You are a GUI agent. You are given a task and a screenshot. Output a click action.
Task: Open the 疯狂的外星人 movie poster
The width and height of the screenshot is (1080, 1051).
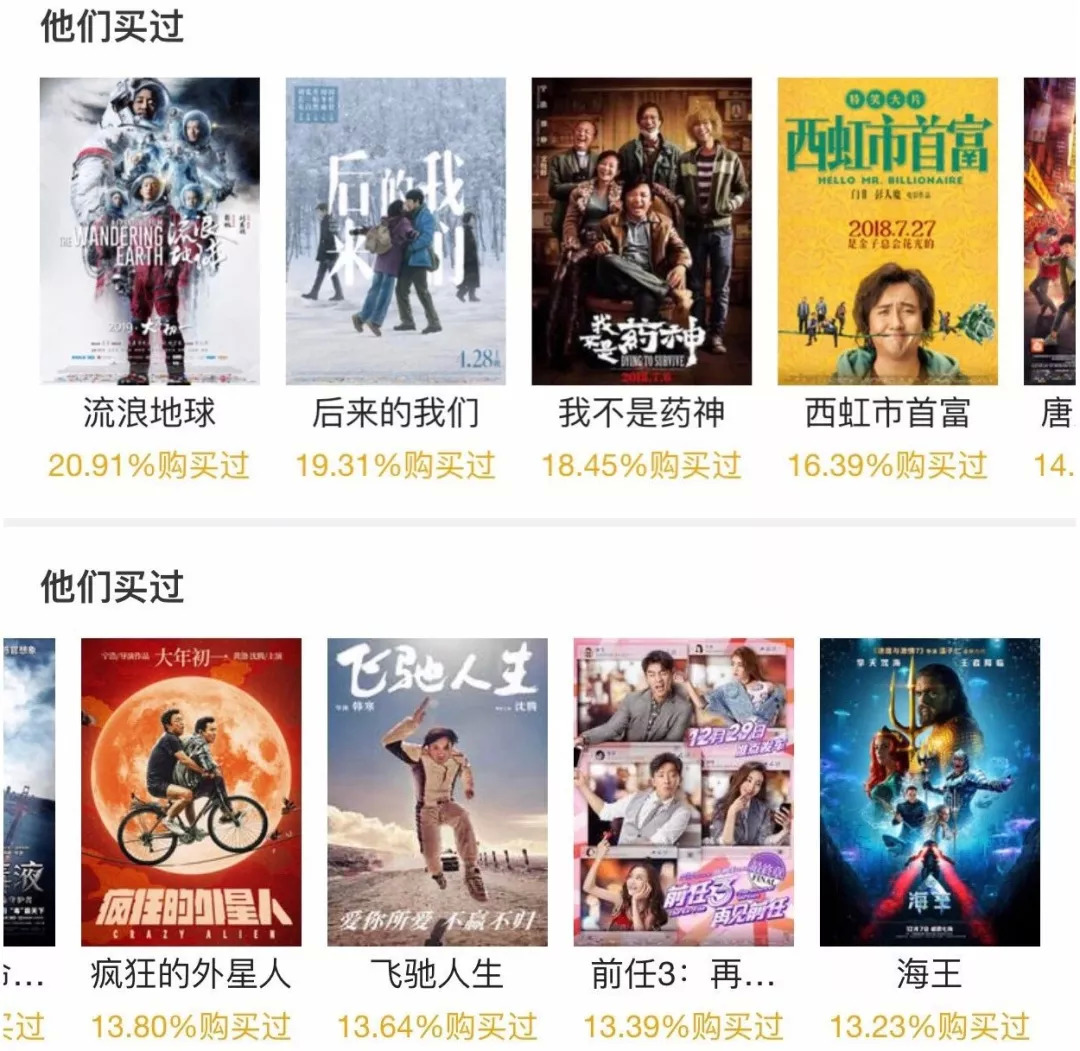coord(191,792)
